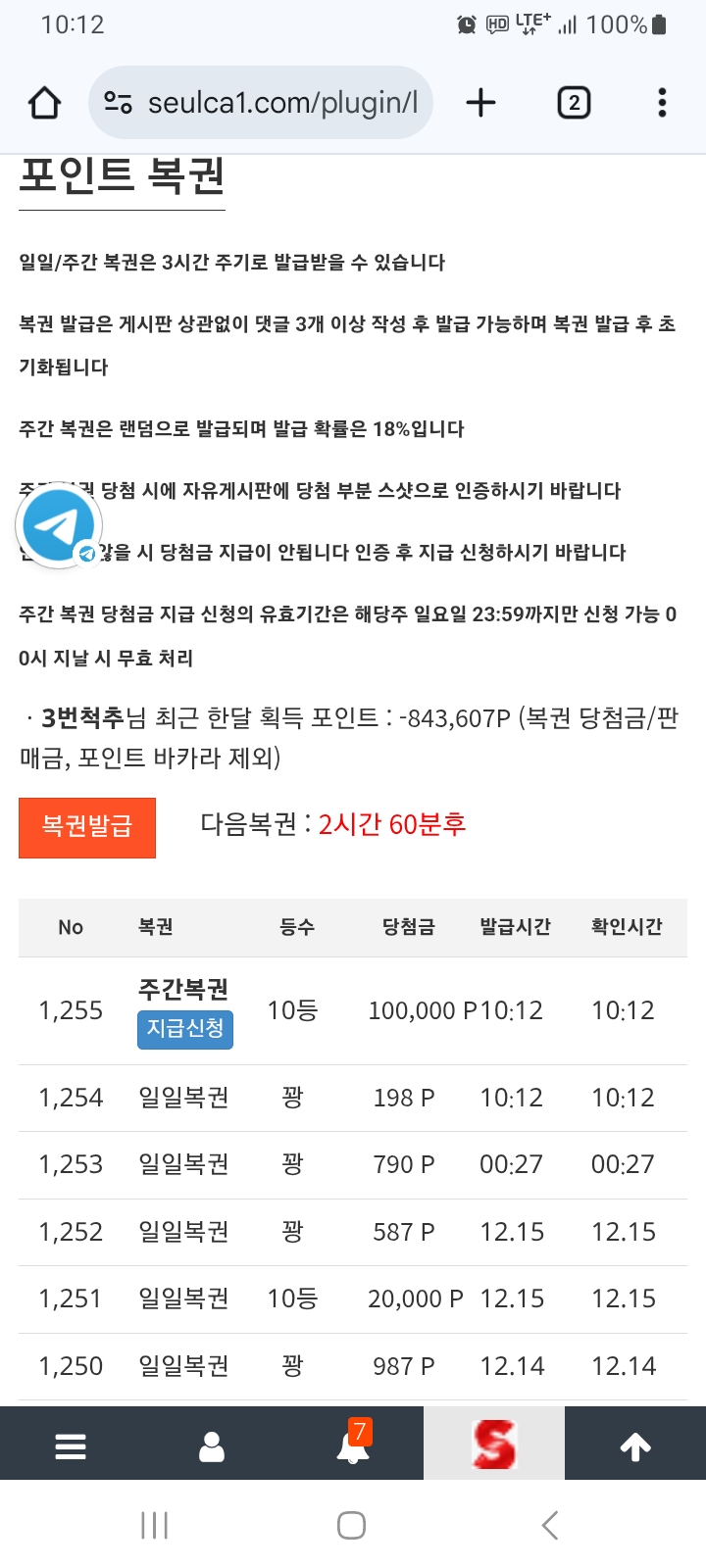Open the user profile icon
Screen dimensions: 706x1568
point(212,1446)
